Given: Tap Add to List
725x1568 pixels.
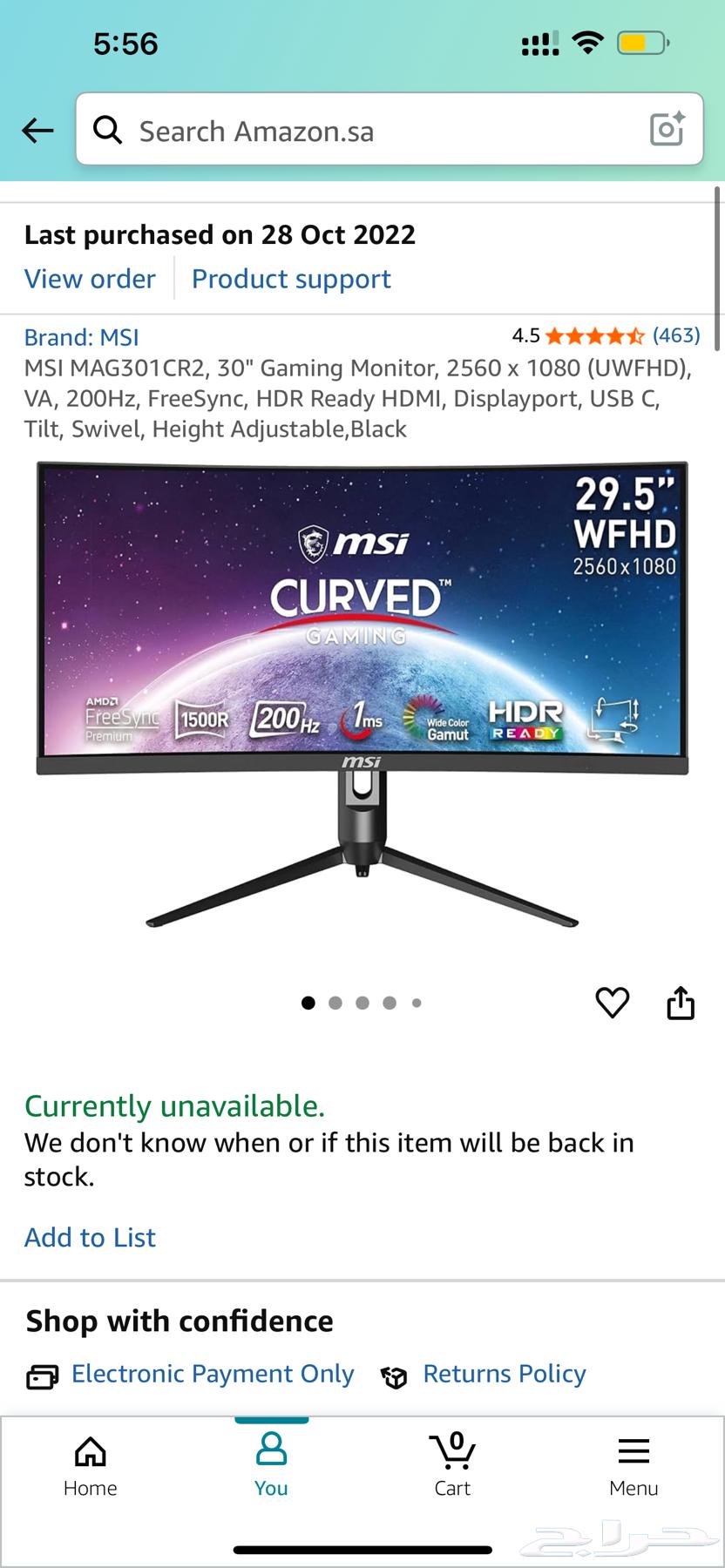Looking at the screenshot, I should [x=90, y=1237].
